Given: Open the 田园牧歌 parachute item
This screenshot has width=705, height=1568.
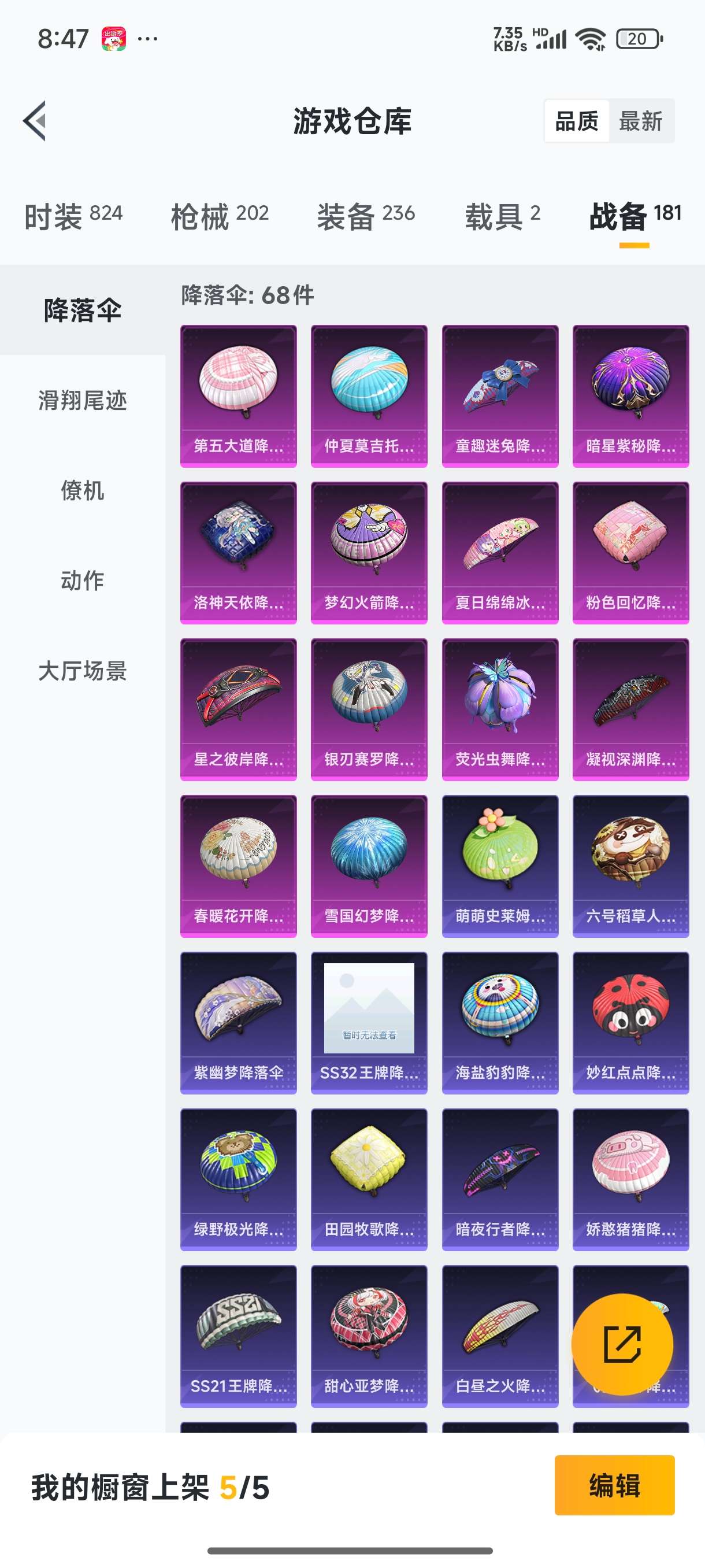Looking at the screenshot, I should tap(369, 1178).
